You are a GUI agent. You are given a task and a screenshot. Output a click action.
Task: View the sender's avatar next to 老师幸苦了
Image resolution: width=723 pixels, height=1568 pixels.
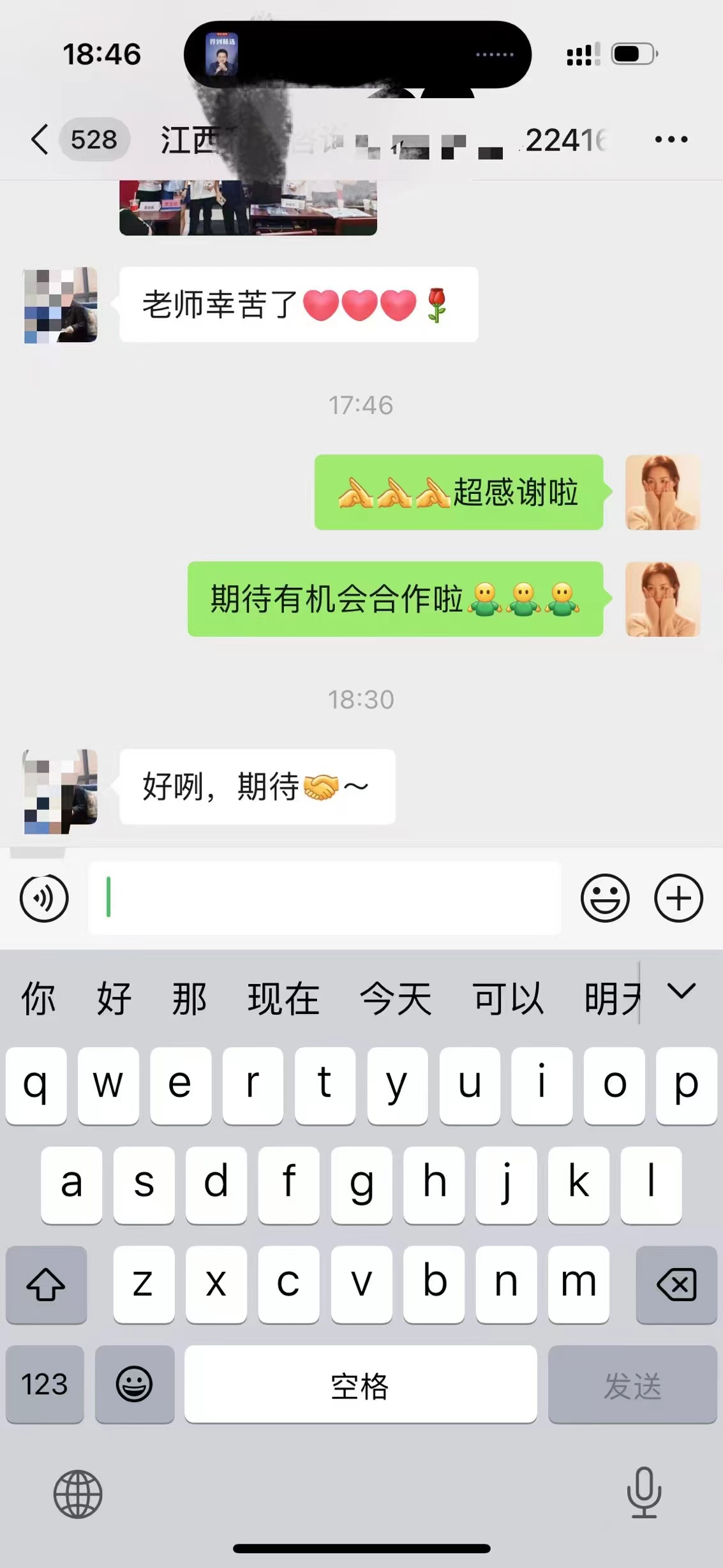[61, 305]
